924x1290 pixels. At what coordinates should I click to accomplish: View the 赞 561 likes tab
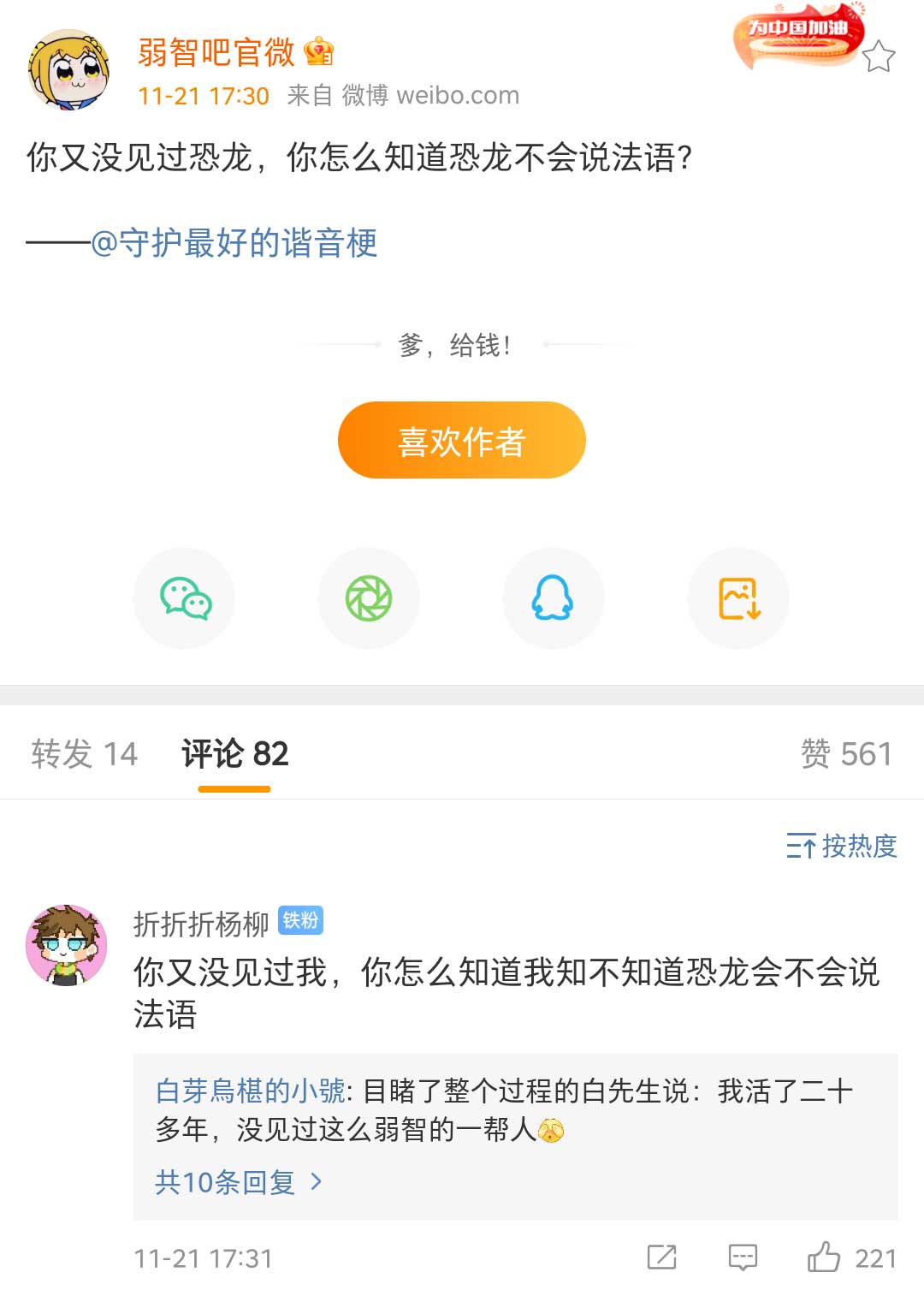coord(845,754)
